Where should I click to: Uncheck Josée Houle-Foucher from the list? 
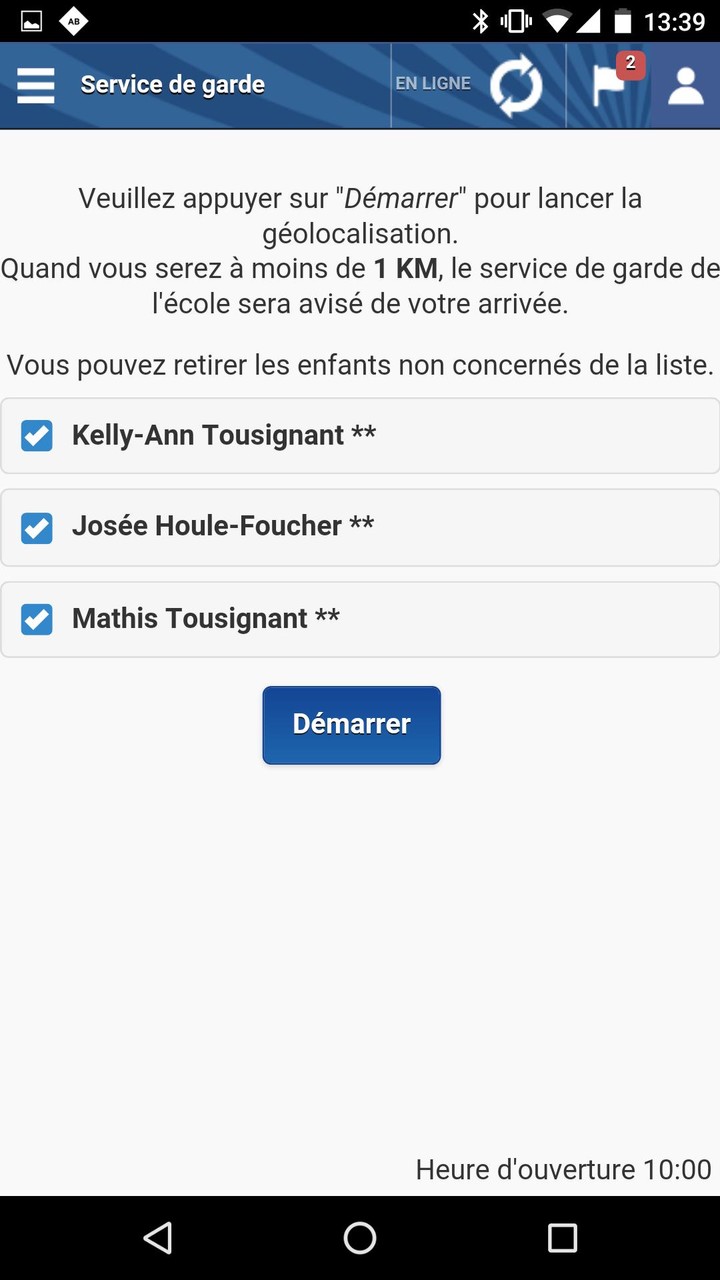click(37, 527)
